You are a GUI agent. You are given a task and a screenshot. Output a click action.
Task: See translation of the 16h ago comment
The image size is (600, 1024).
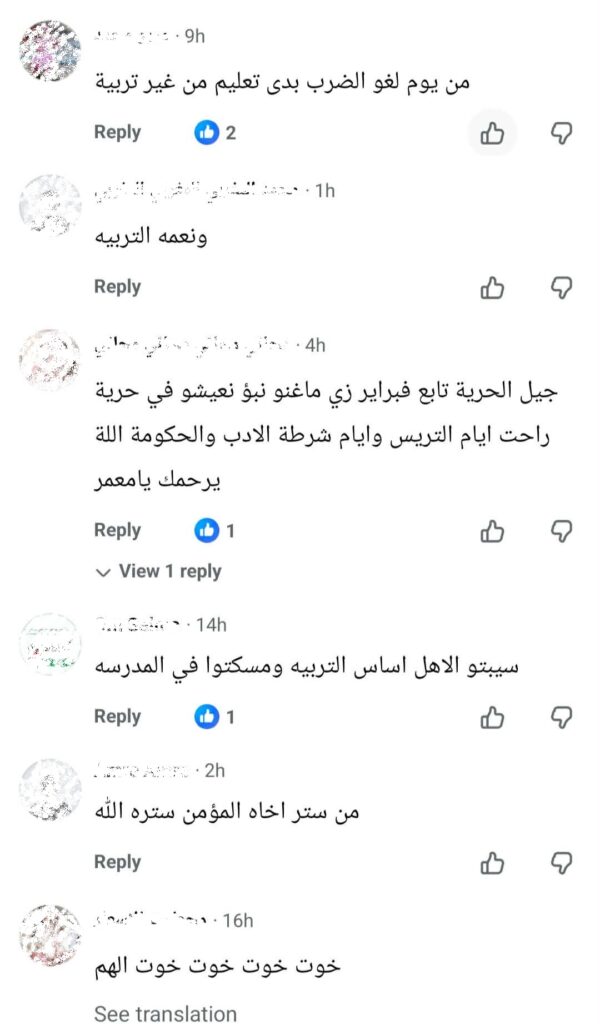[165, 1013]
